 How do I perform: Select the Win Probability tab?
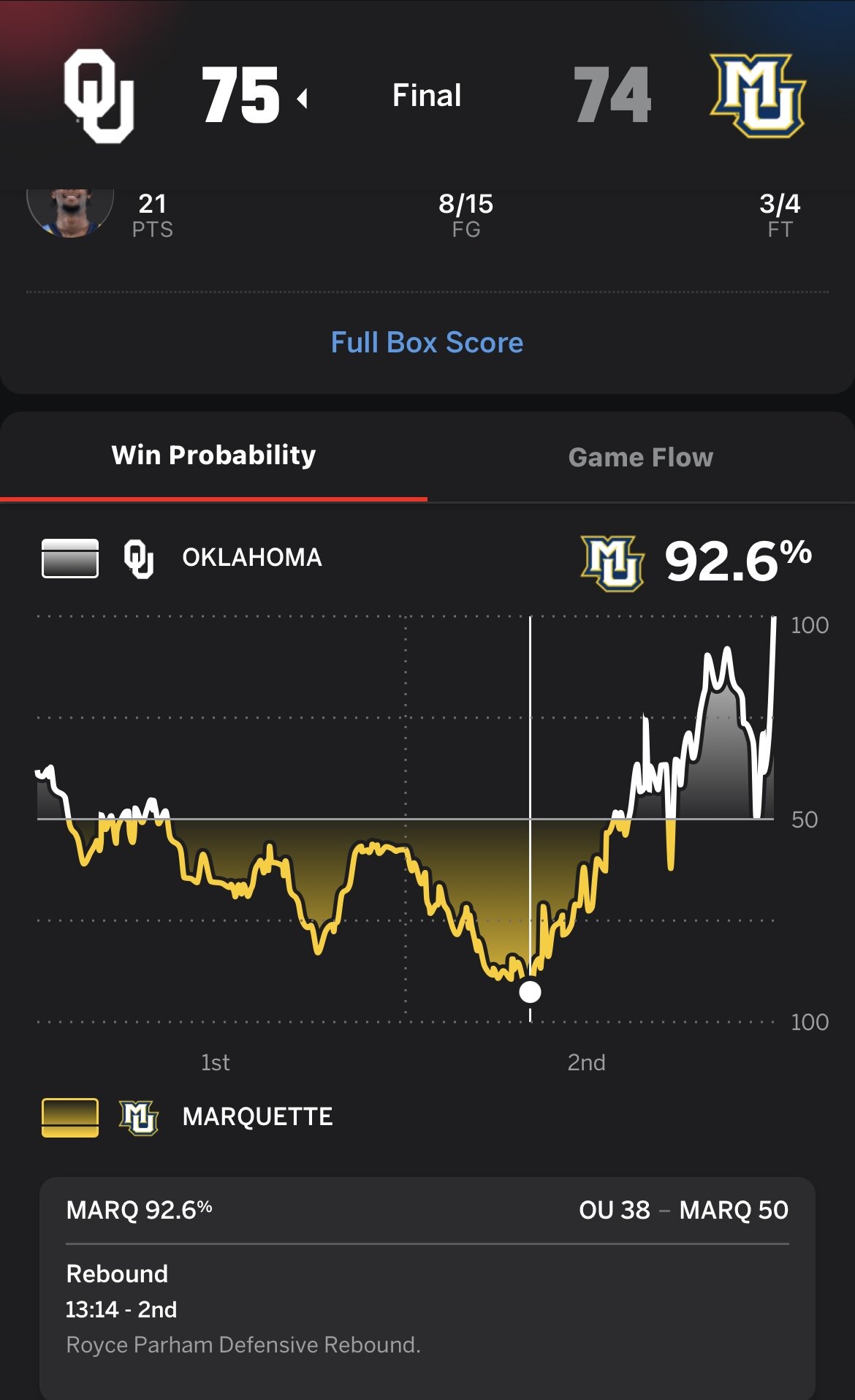[213, 455]
